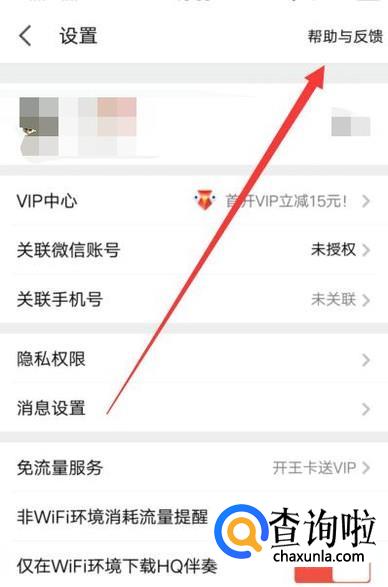The width and height of the screenshot is (388, 587).
Task: Open 消息设置
Action: [x=194, y=408]
